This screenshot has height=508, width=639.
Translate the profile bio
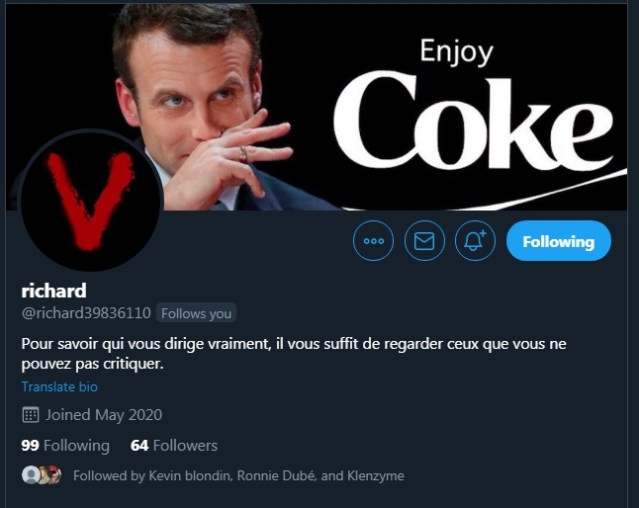pos(60,386)
